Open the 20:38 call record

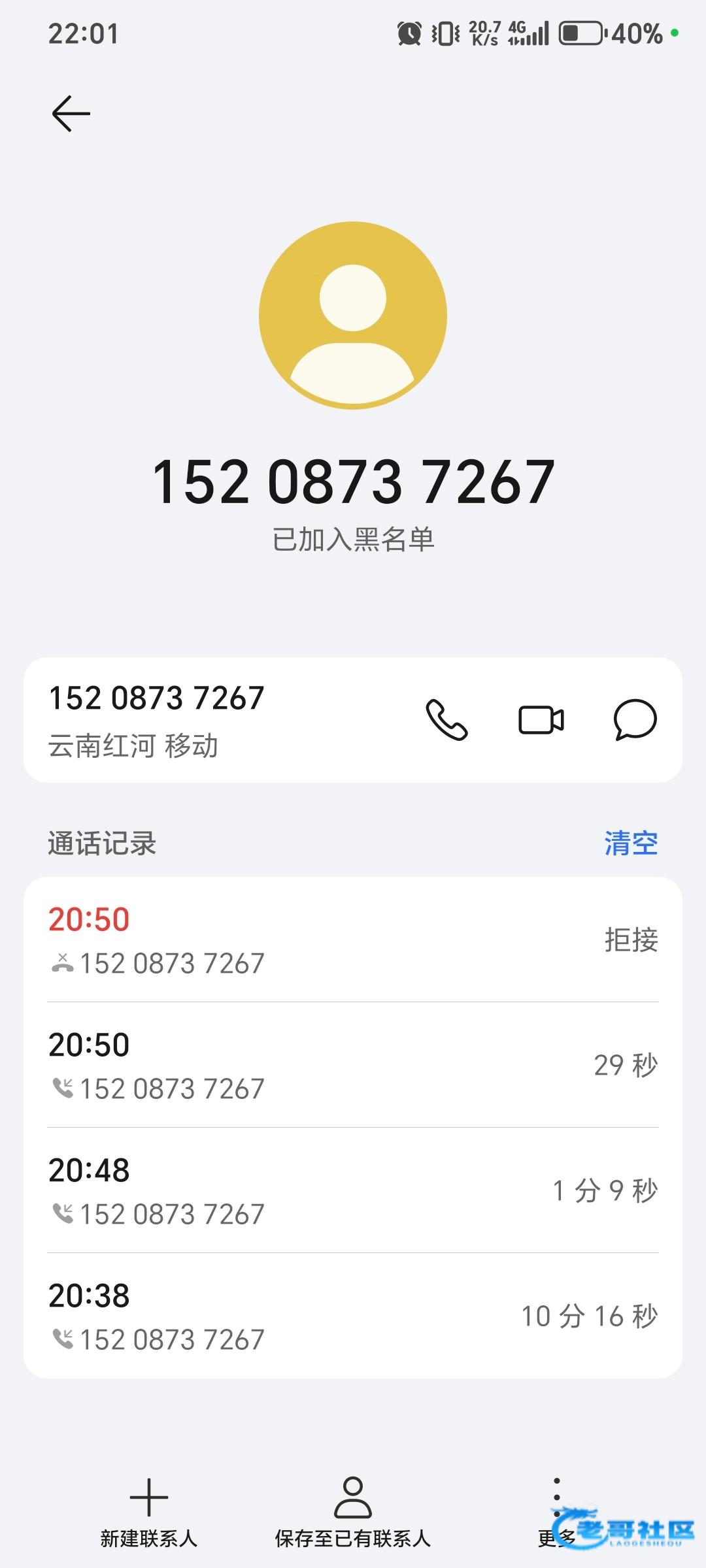(x=353, y=1316)
